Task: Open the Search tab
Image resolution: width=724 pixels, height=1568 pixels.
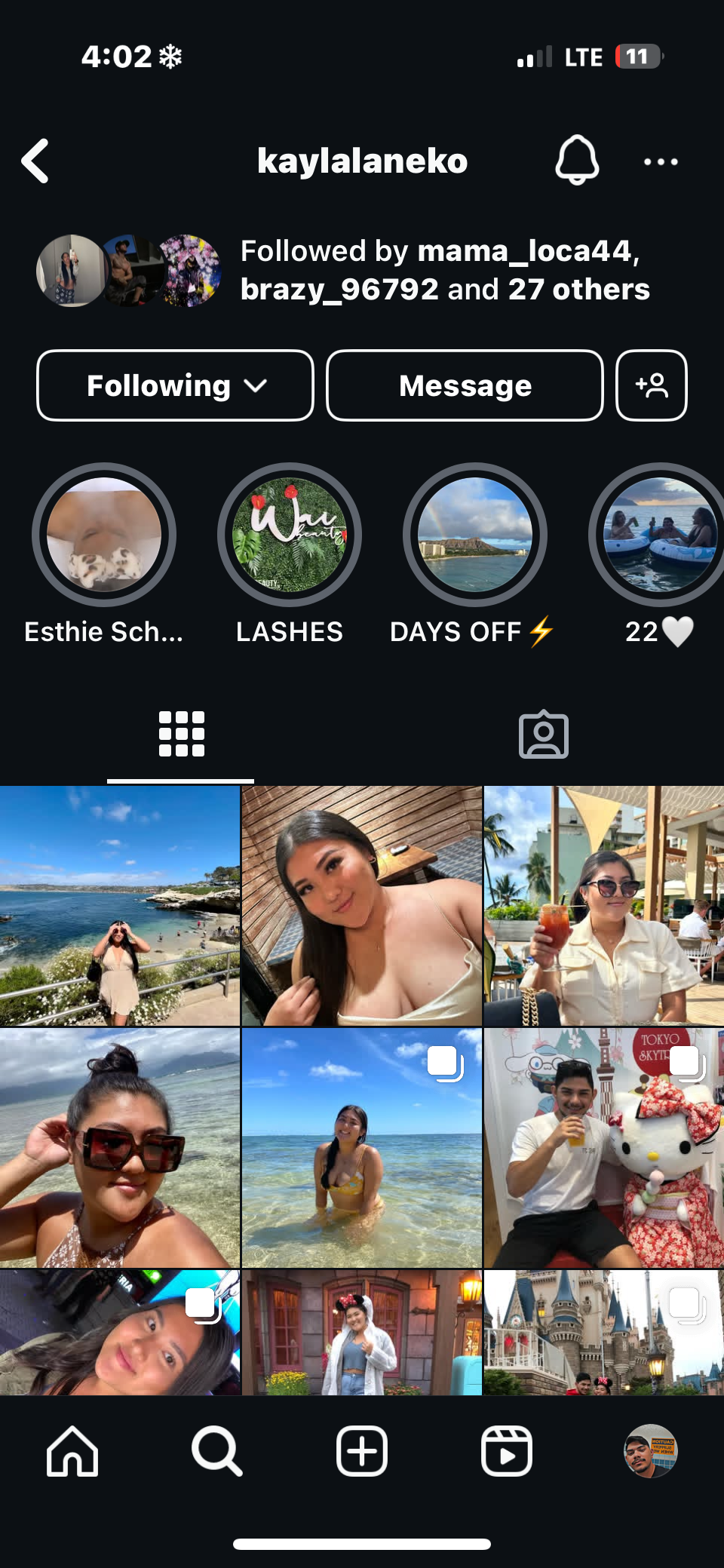Action: (217, 1450)
